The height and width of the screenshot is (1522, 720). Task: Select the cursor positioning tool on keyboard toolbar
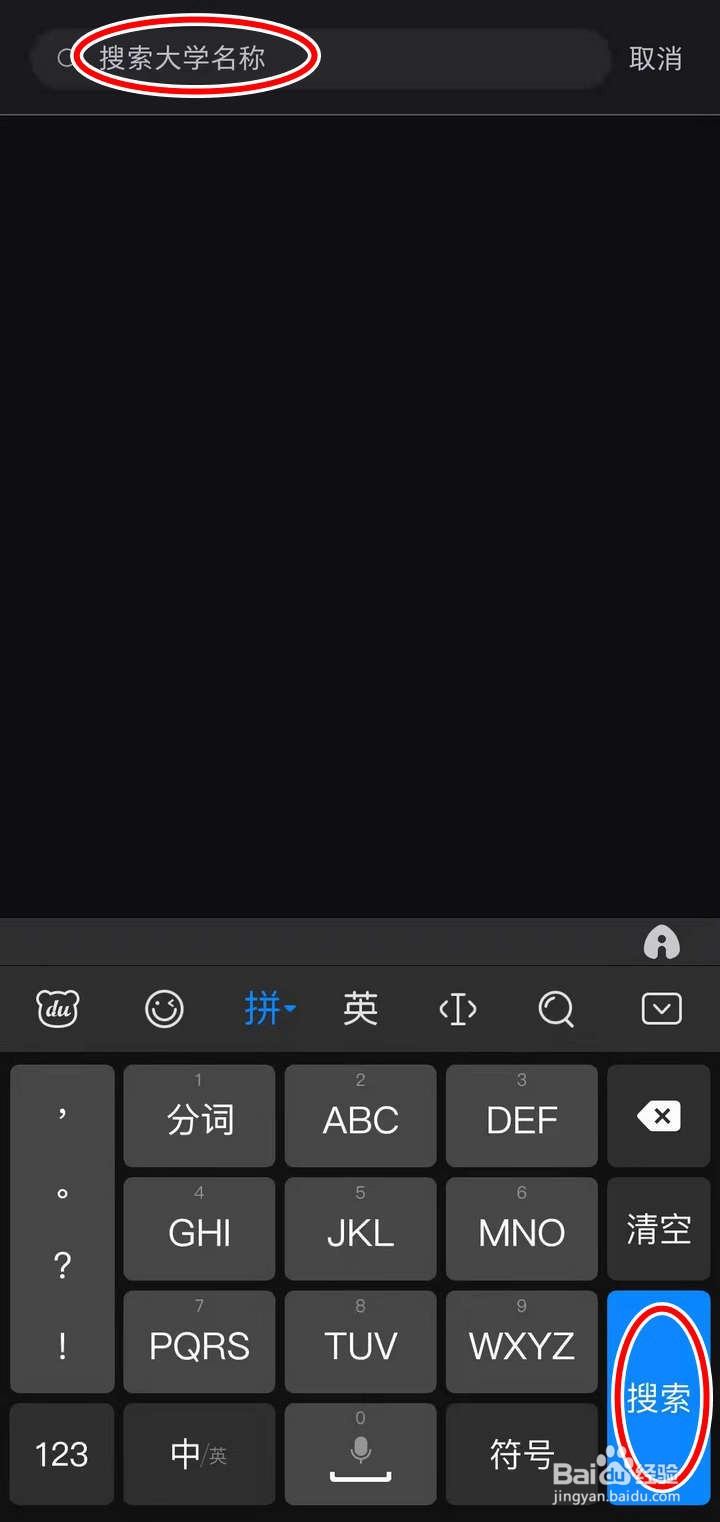pos(457,1009)
